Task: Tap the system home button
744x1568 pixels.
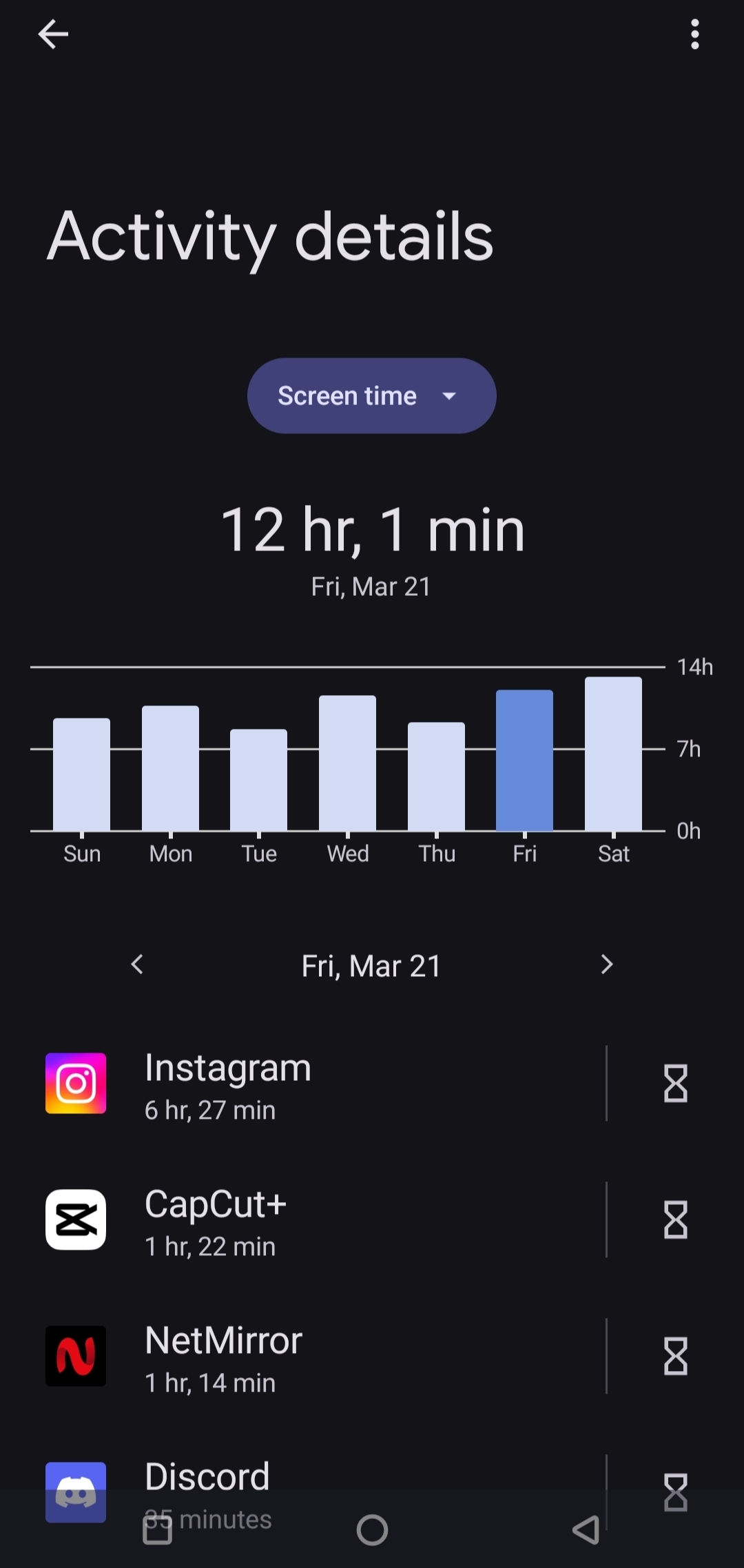Action: pyautogui.click(x=372, y=1530)
